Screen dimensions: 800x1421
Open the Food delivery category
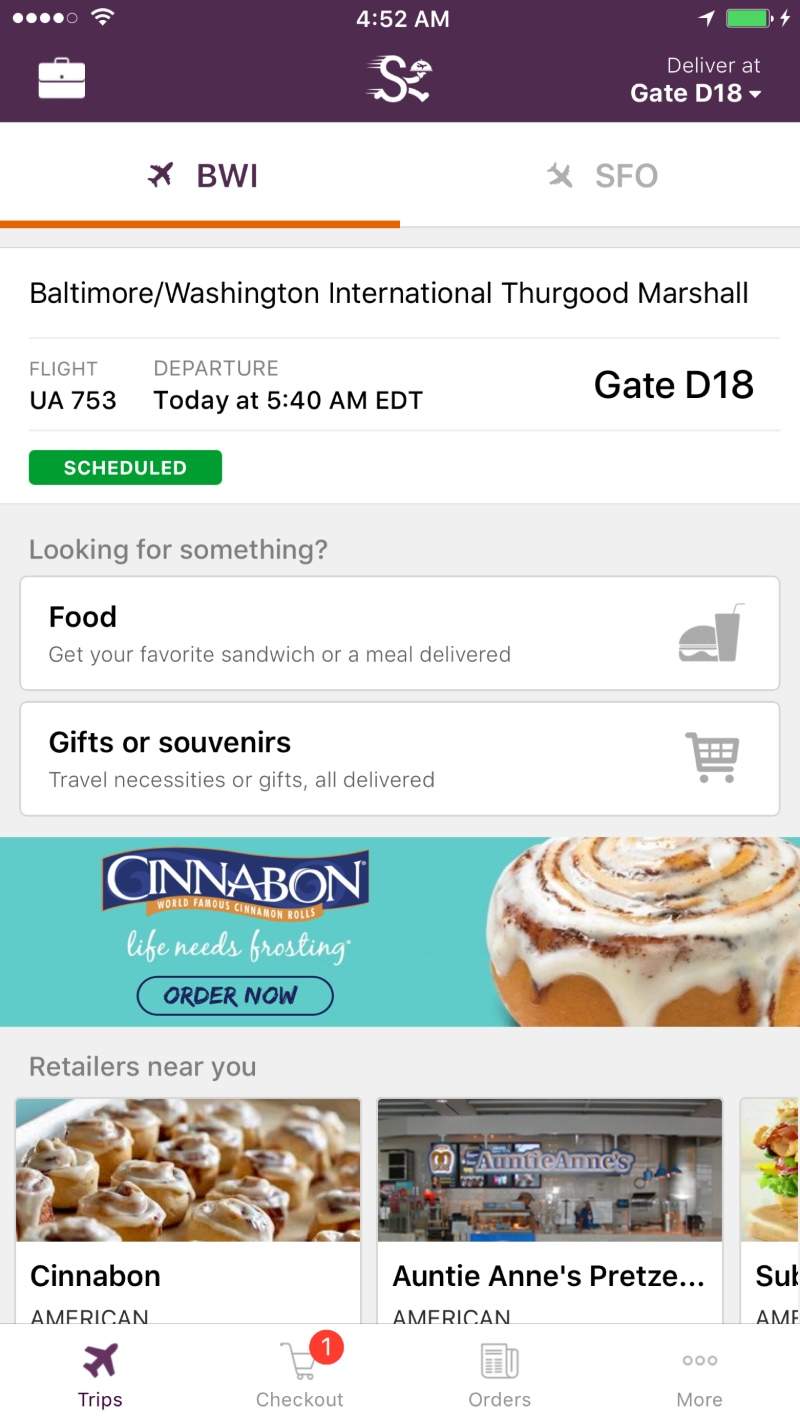399,633
